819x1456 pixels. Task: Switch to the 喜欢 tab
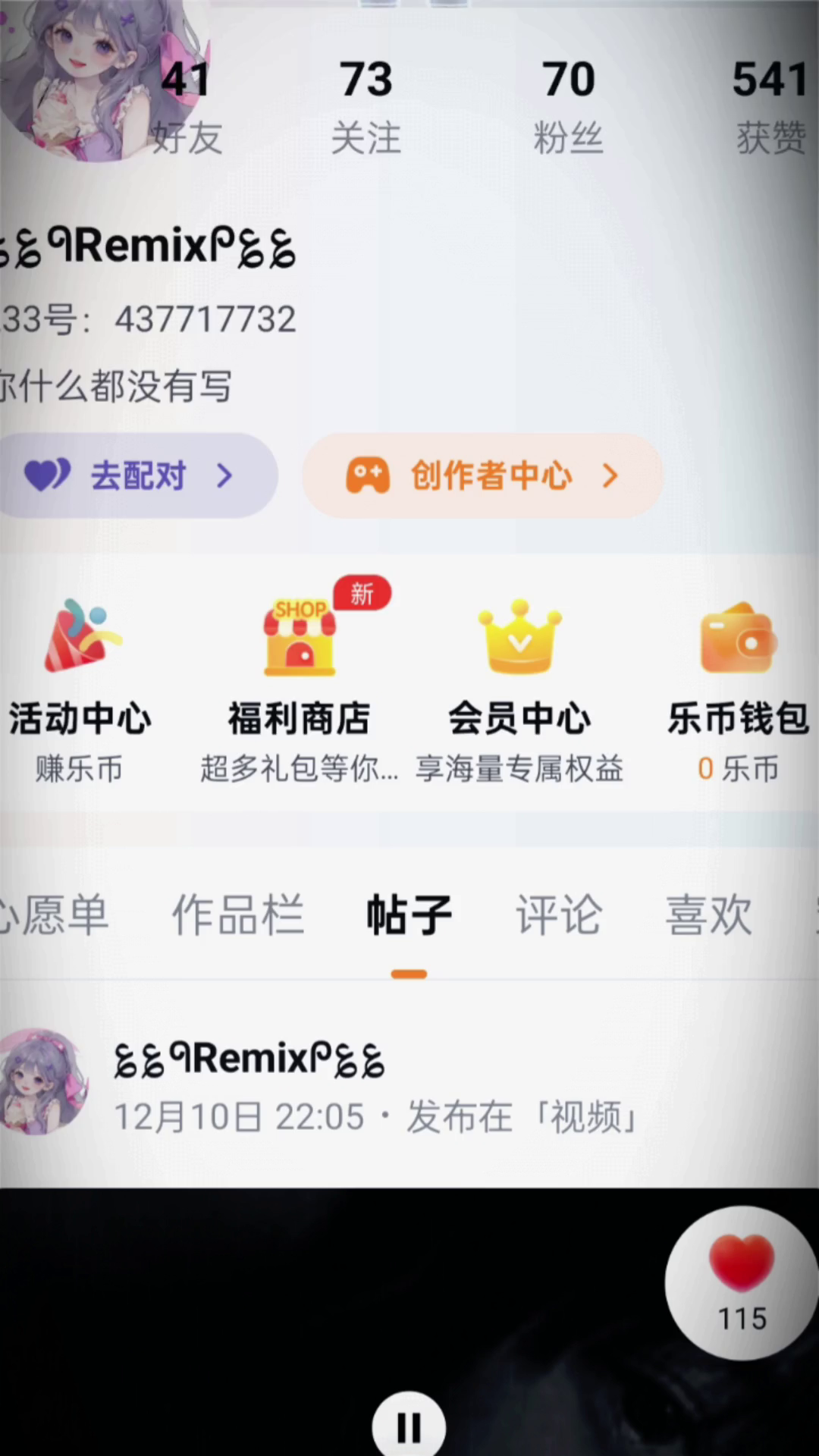click(x=708, y=915)
